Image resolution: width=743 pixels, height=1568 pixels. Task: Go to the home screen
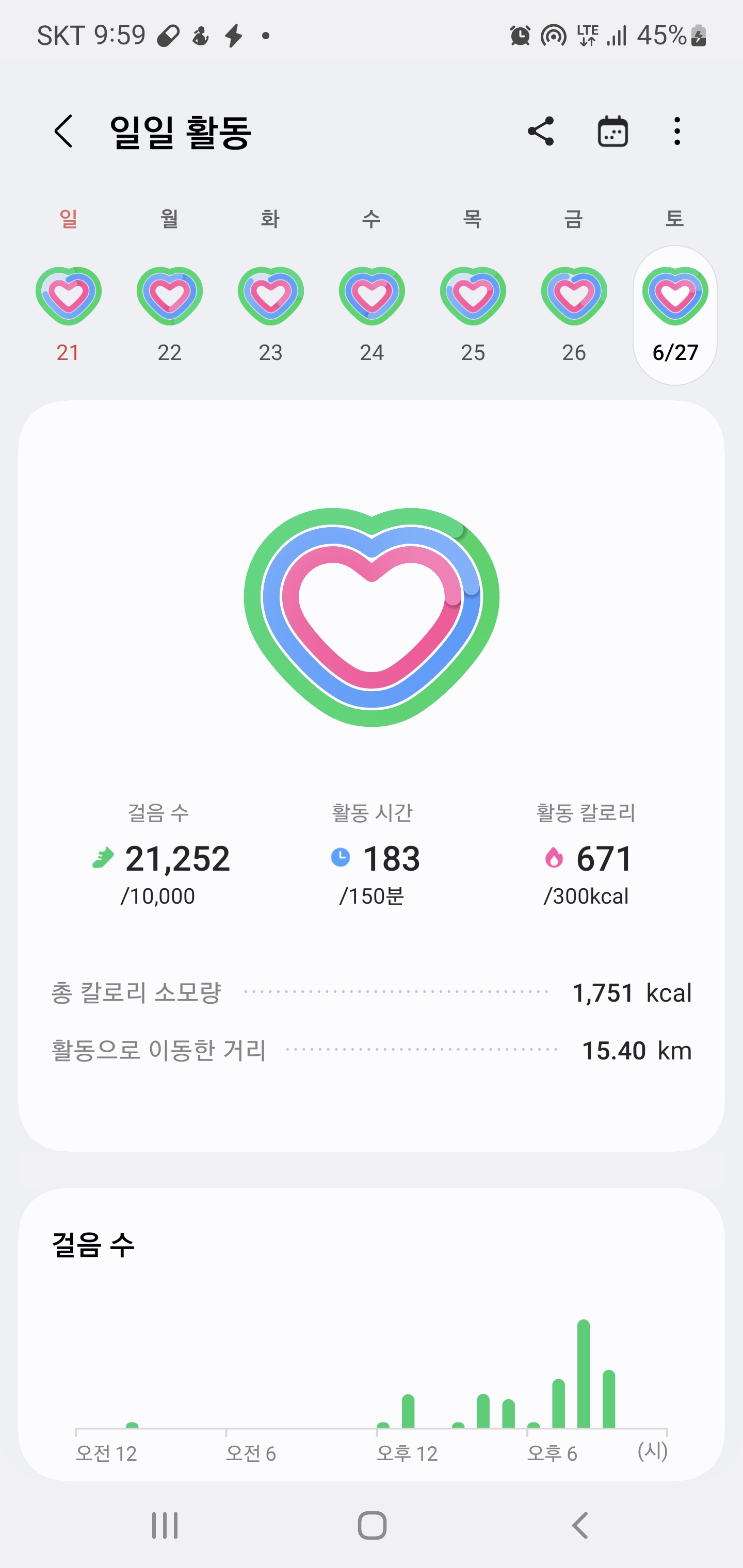[x=372, y=1525]
